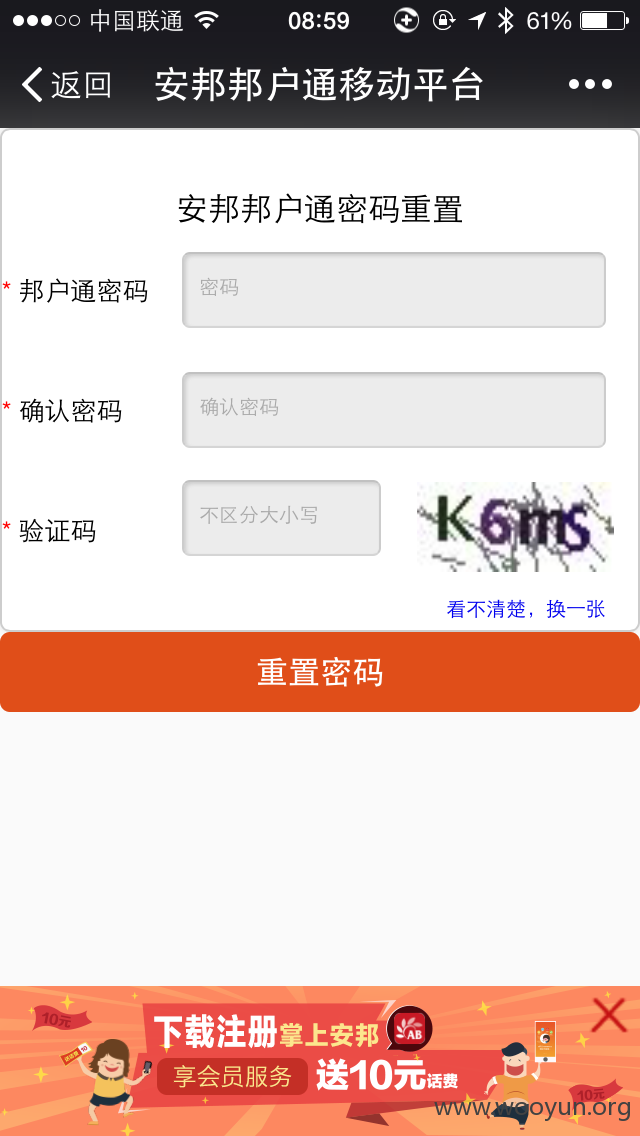Select the 验证码 captcha input field
The image size is (640, 1136).
(x=281, y=517)
